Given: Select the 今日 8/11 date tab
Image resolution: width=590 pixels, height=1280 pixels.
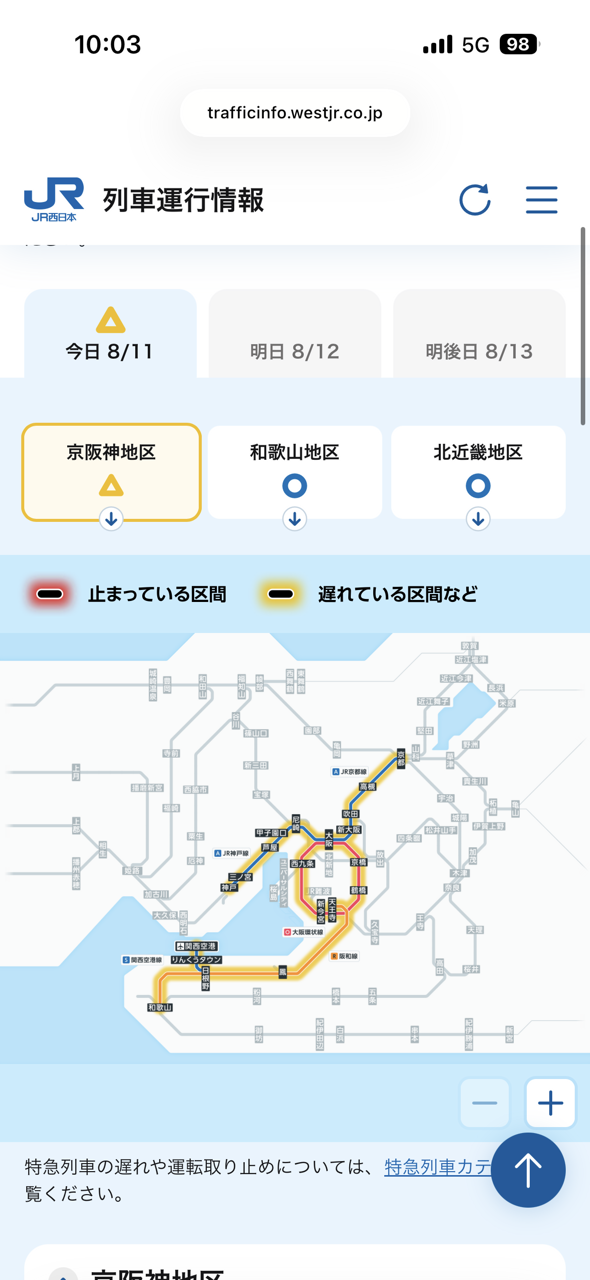Looking at the screenshot, I should (110, 334).
